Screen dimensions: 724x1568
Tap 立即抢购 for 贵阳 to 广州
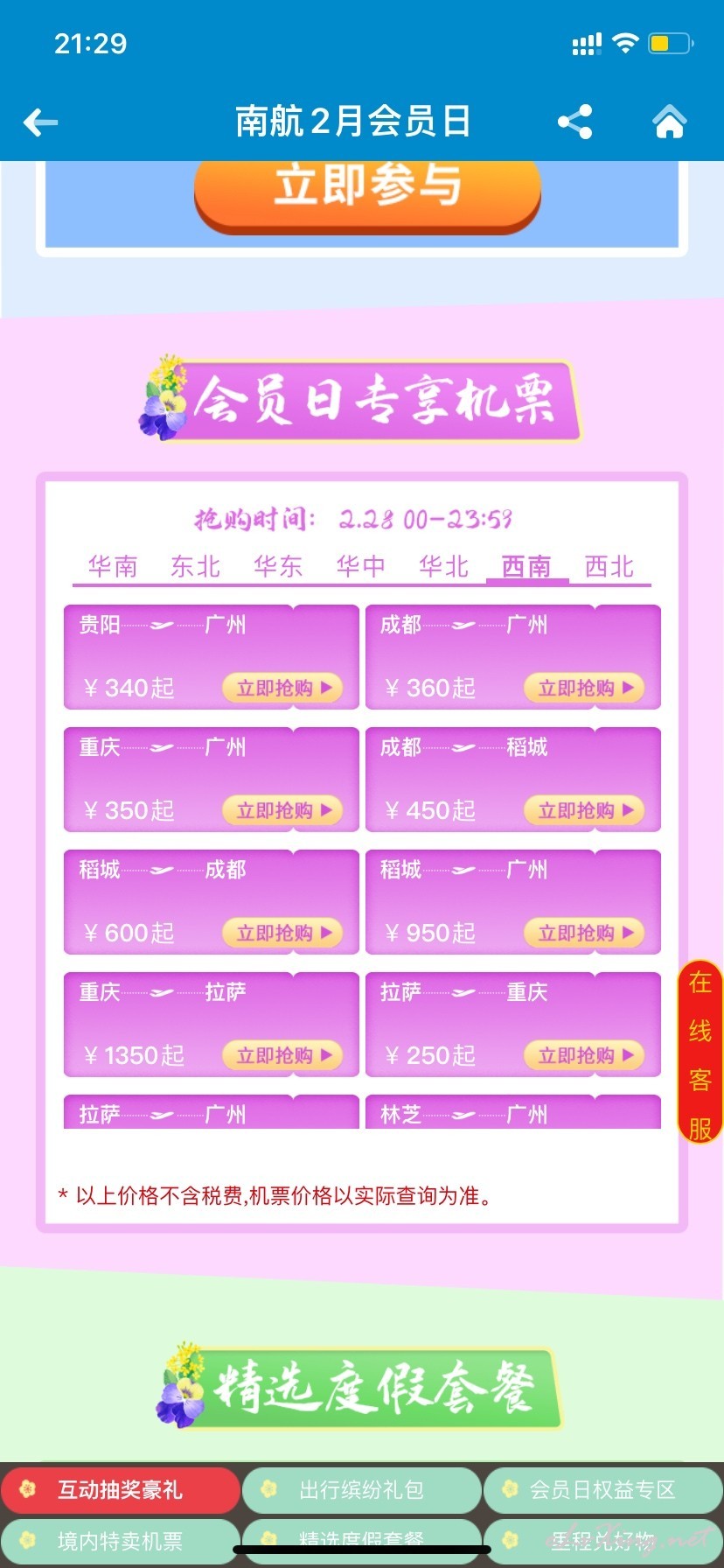283,688
